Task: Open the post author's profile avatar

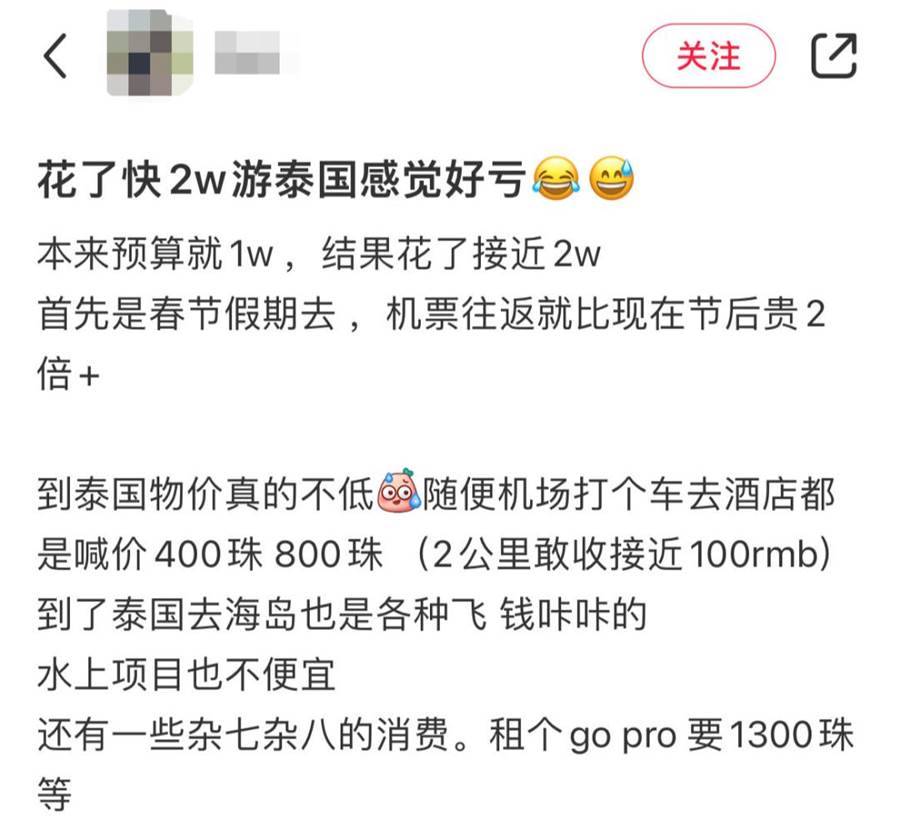Action: coord(149,57)
